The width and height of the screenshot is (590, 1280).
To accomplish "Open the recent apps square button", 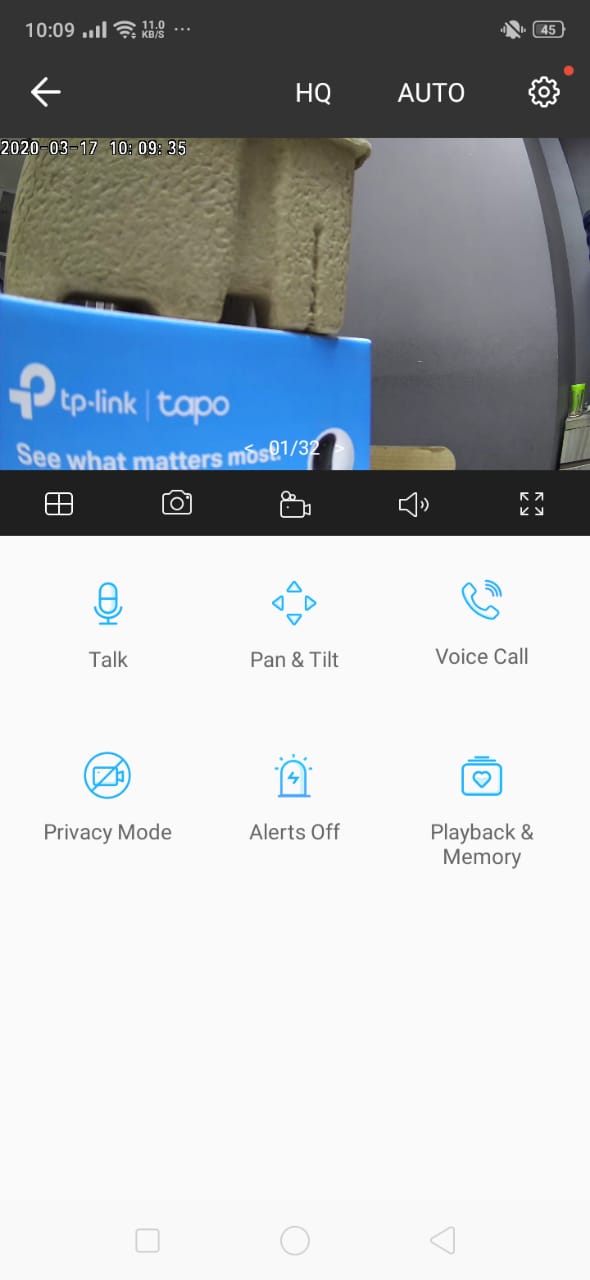I will tap(147, 1241).
